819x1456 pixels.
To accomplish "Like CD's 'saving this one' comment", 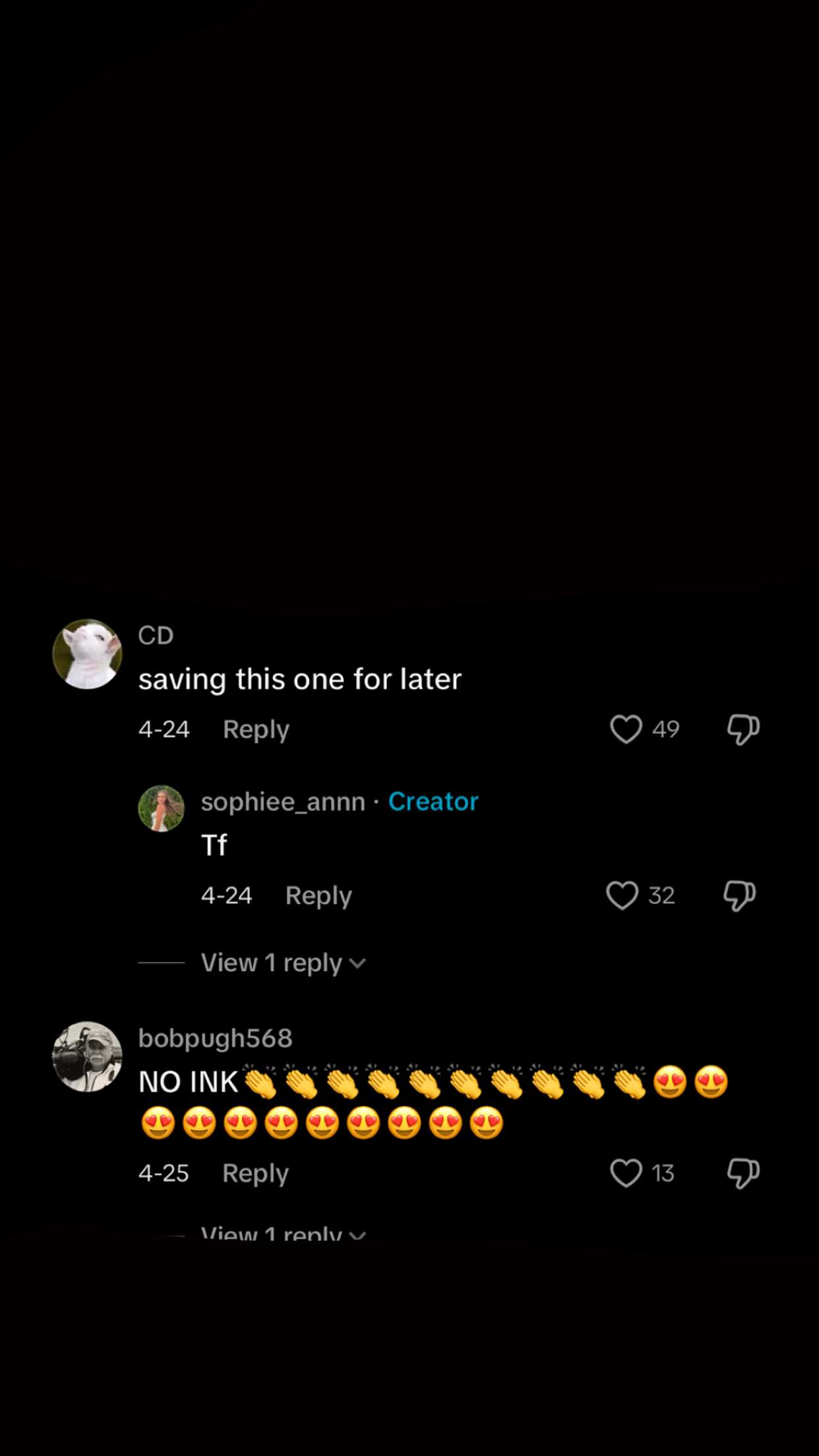I will 626,729.
